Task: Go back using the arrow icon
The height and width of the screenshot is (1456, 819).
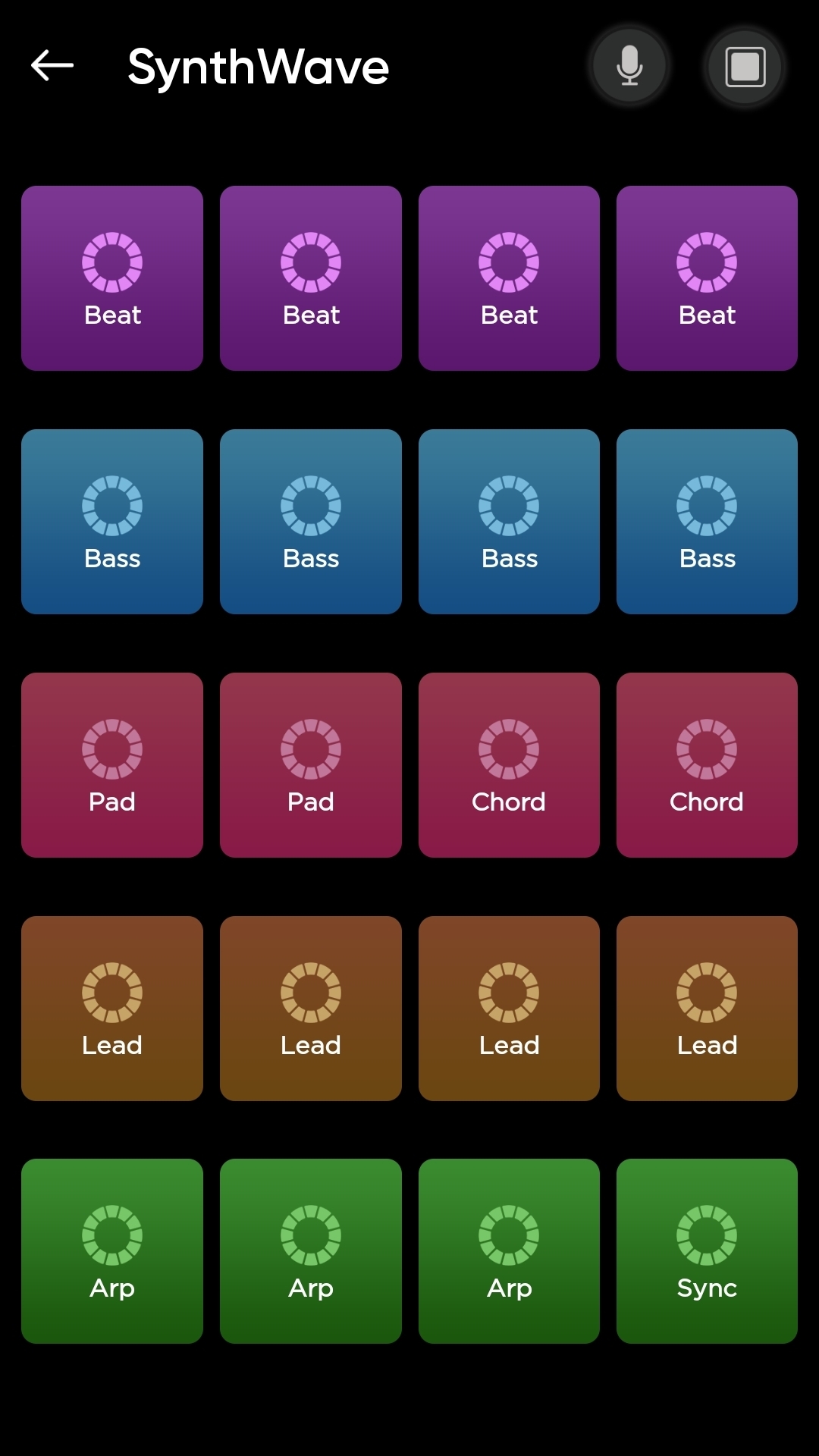Action: tap(52, 66)
